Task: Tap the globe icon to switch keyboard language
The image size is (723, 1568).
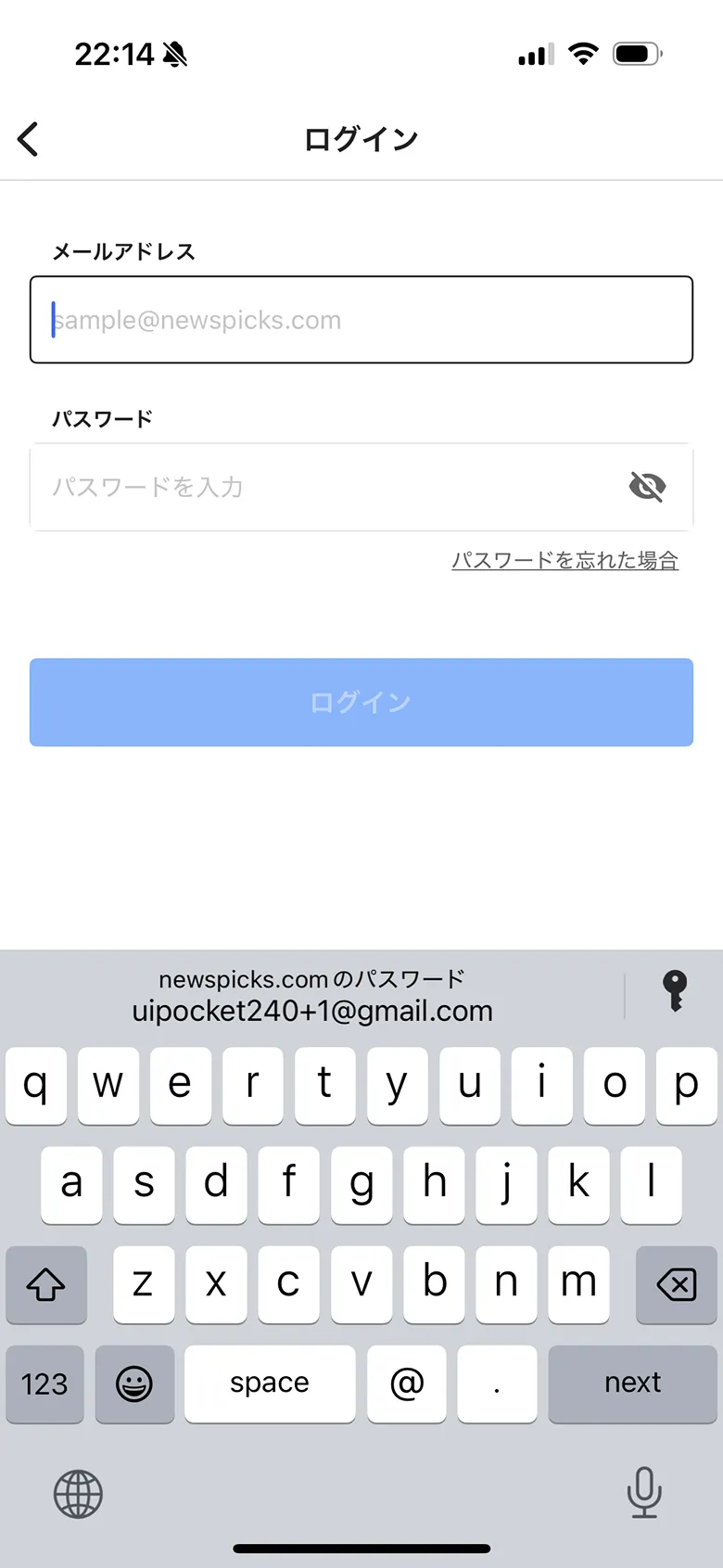Action: (x=78, y=1493)
